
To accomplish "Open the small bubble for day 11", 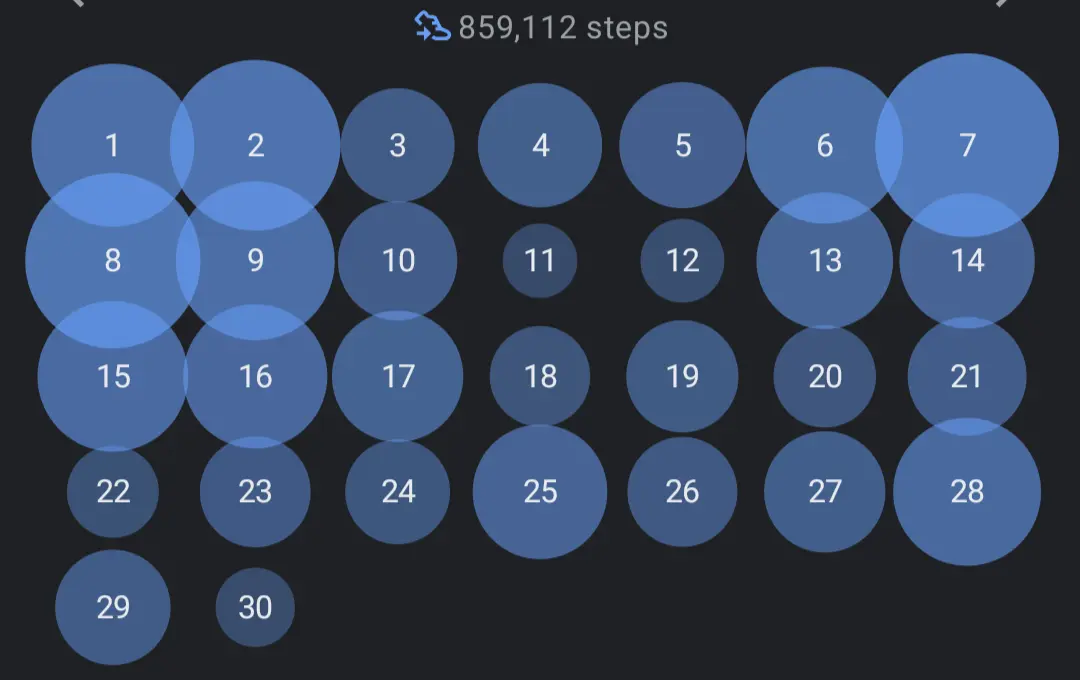I will [540, 260].
